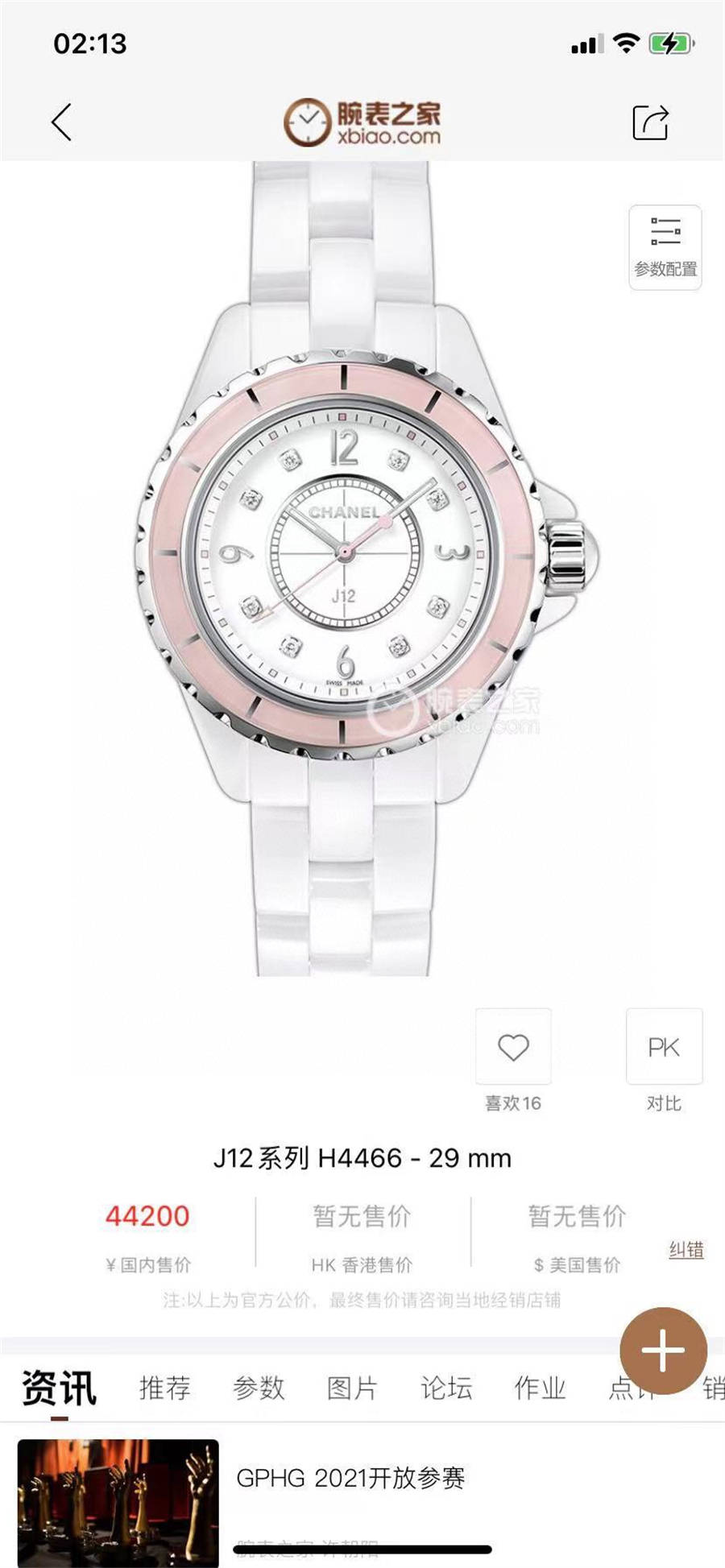Screen dimensions: 725x1568
Task: Open the floating plus button
Action: pyautogui.click(x=663, y=1351)
